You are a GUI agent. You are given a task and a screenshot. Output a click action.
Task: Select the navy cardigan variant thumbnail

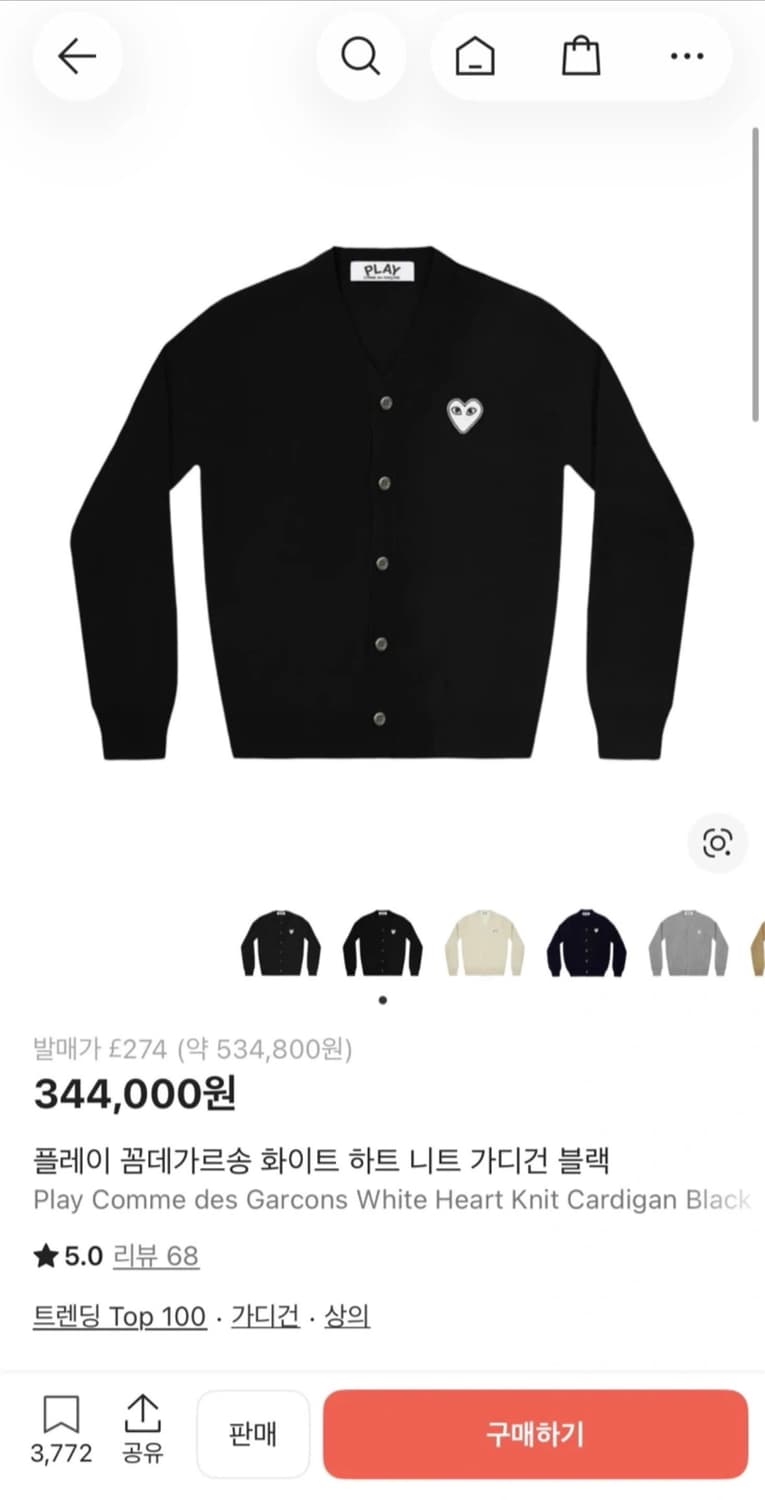(586, 942)
